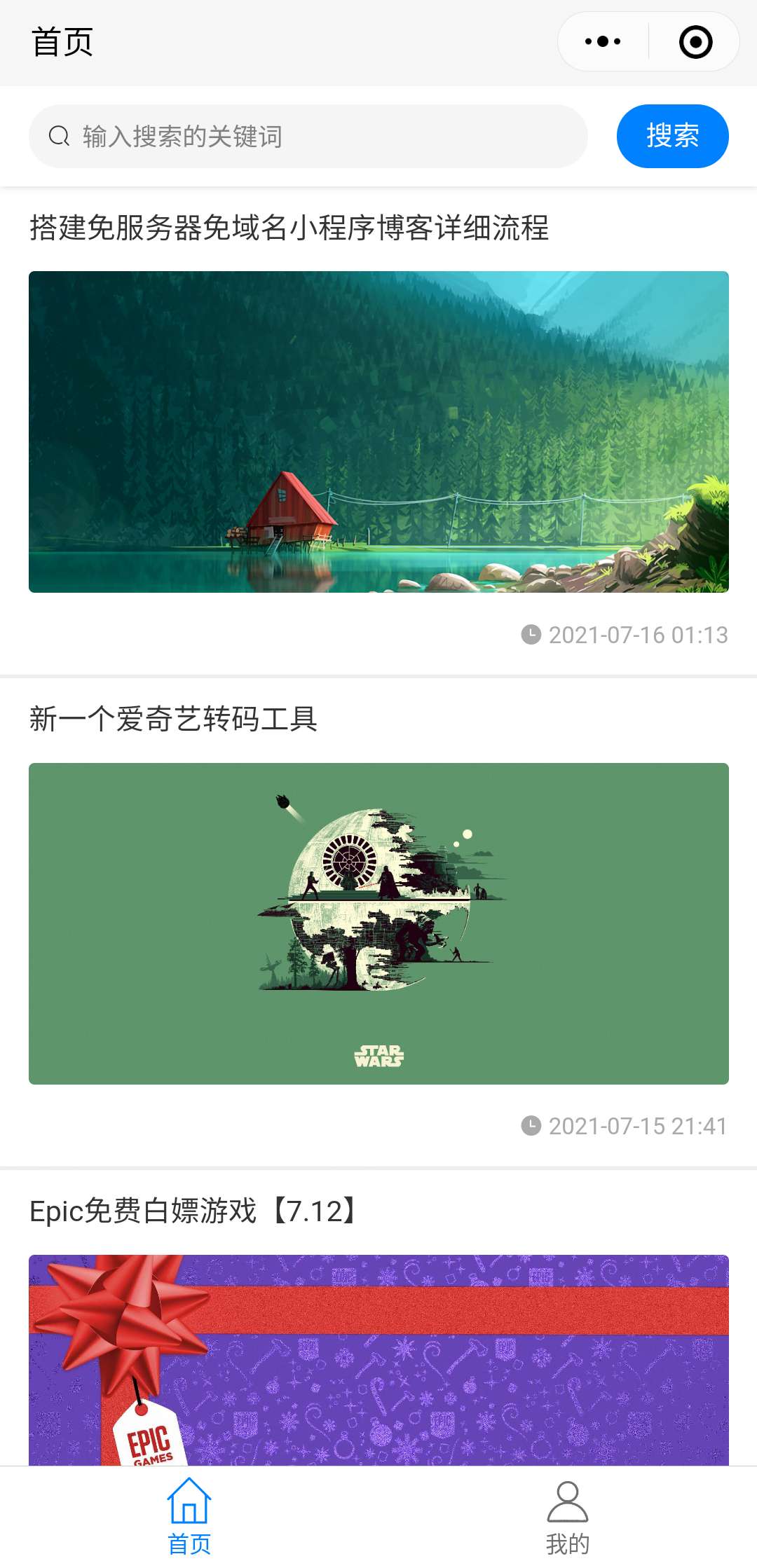This screenshot has width=757, height=1568.
Task: Focus the keyword search input field
Action: point(308,137)
